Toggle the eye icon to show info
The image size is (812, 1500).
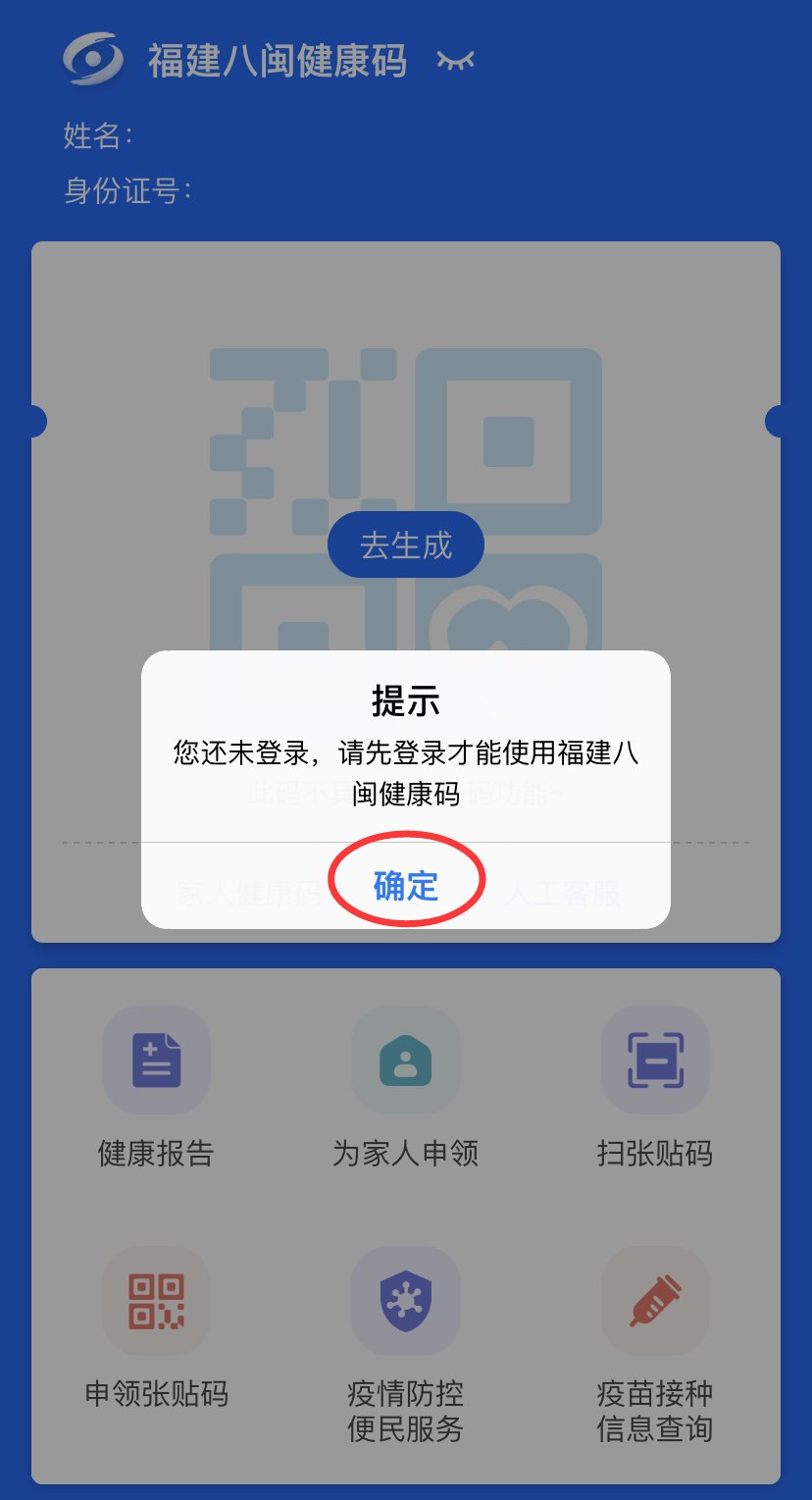[455, 61]
